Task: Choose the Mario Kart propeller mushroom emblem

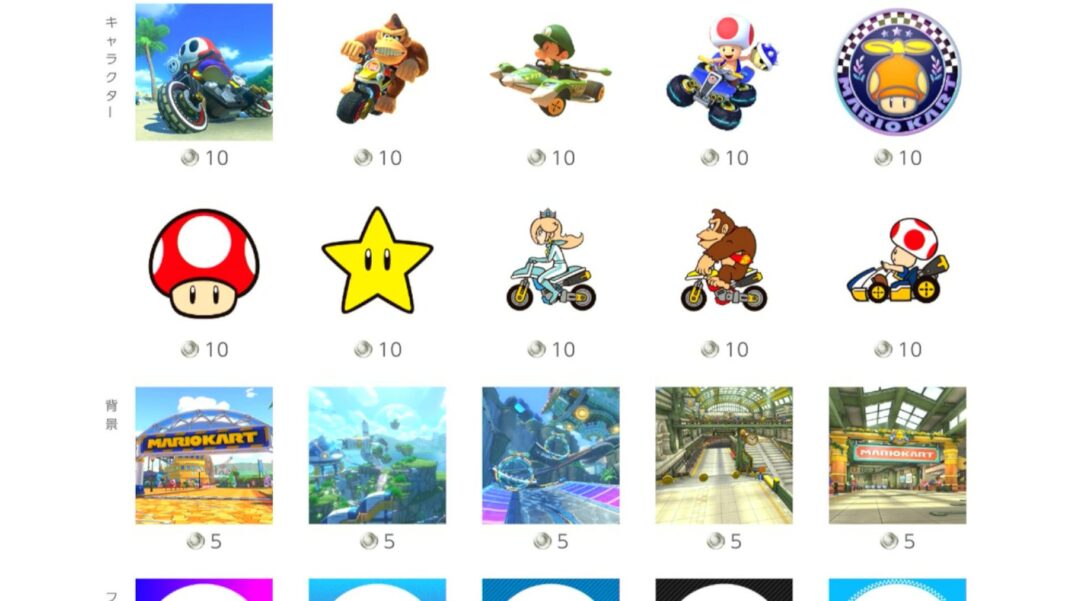Action: point(897,72)
